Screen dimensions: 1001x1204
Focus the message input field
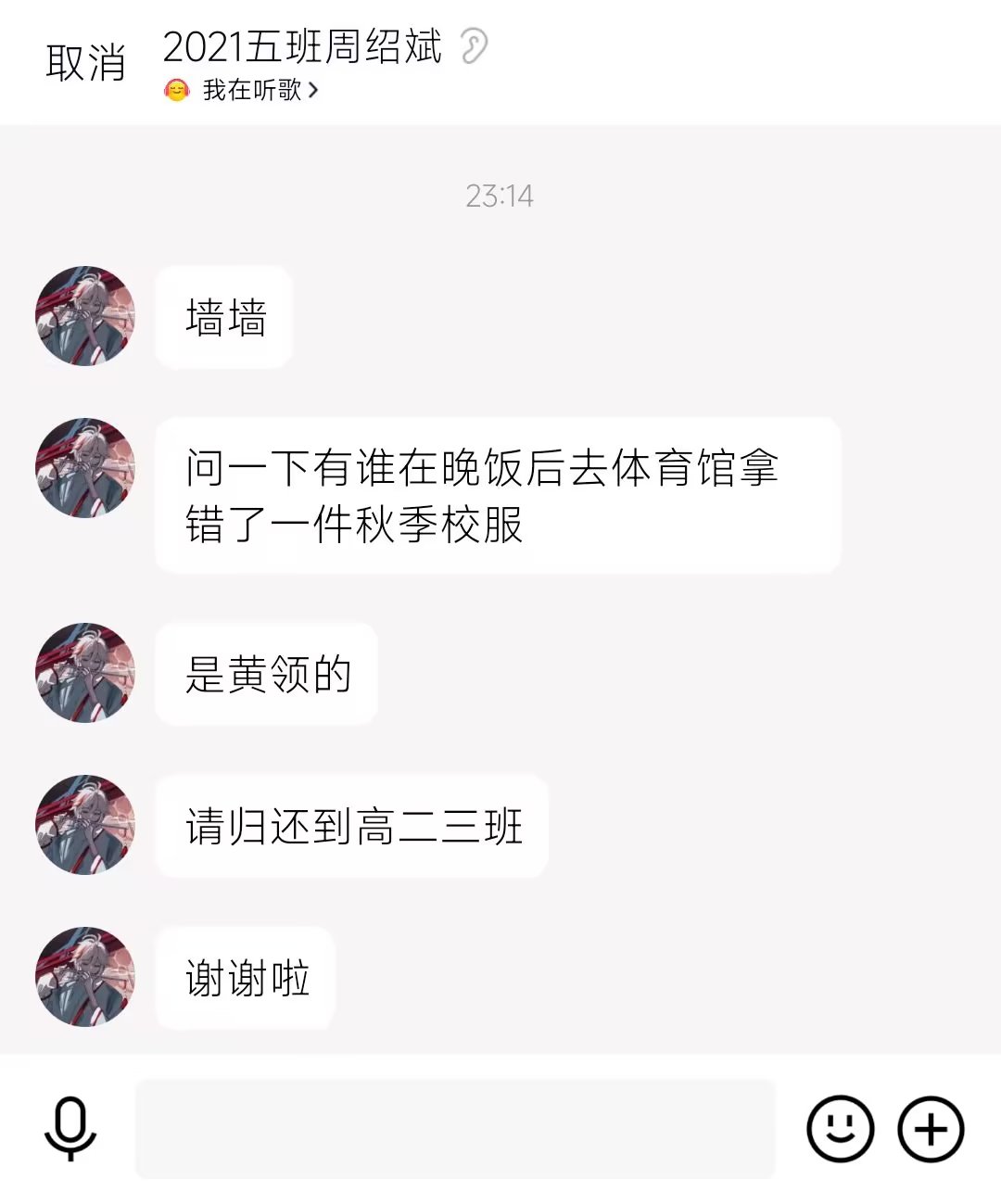454,1128
